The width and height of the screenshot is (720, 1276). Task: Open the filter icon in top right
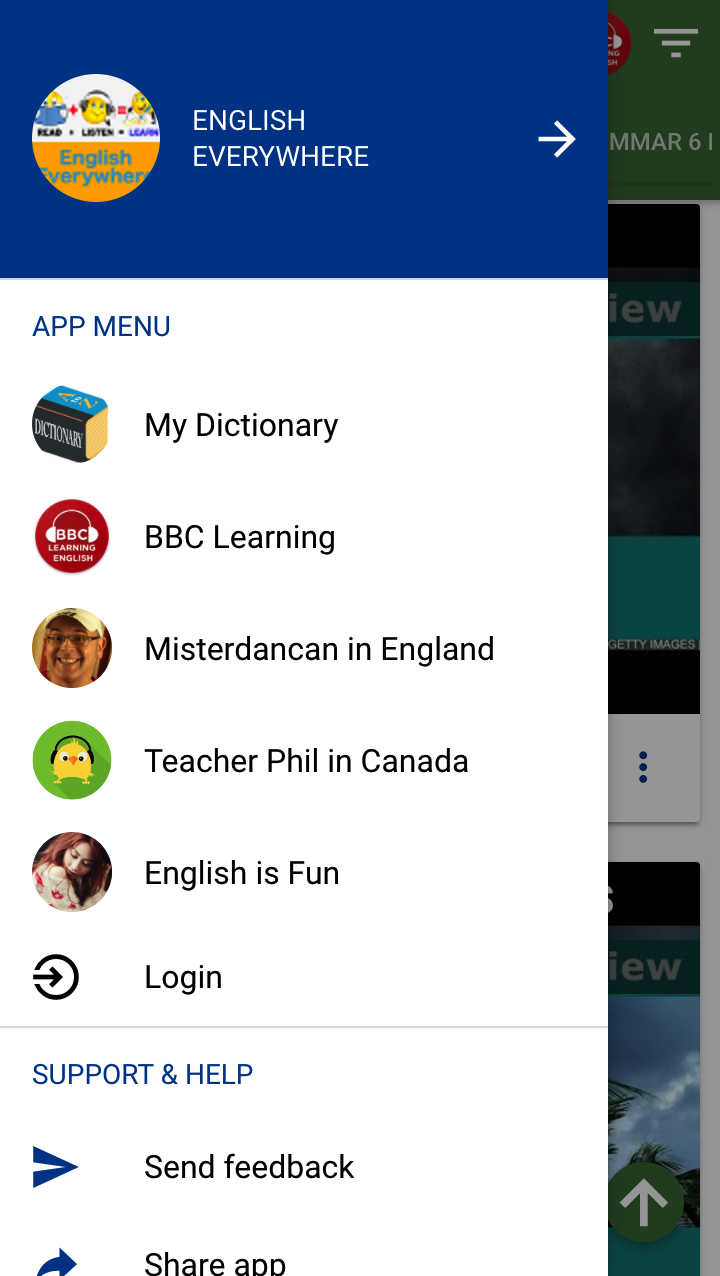[x=675, y=43]
